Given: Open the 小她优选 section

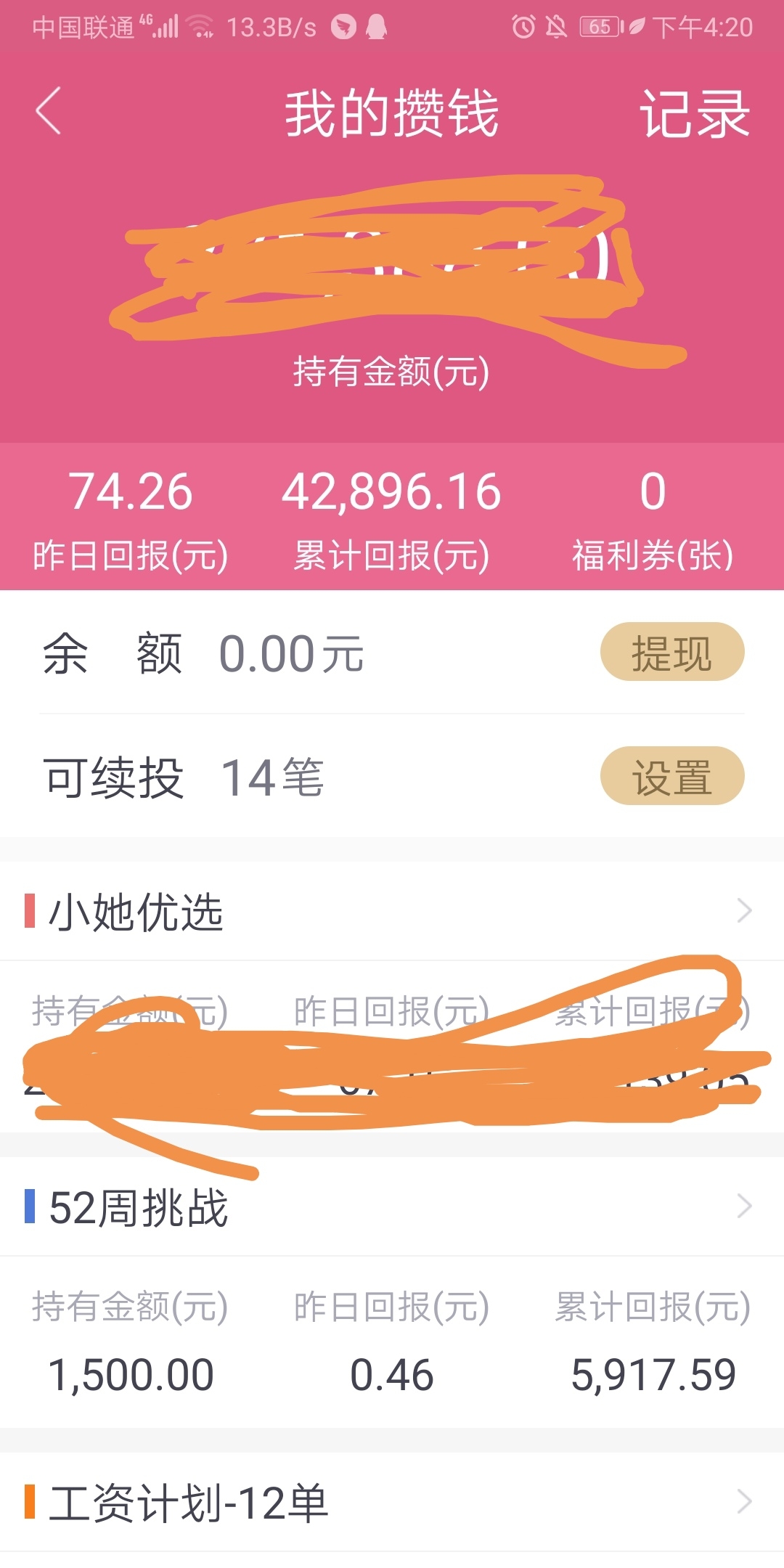Looking at the screenshot, I should click(x=392, y=911).
